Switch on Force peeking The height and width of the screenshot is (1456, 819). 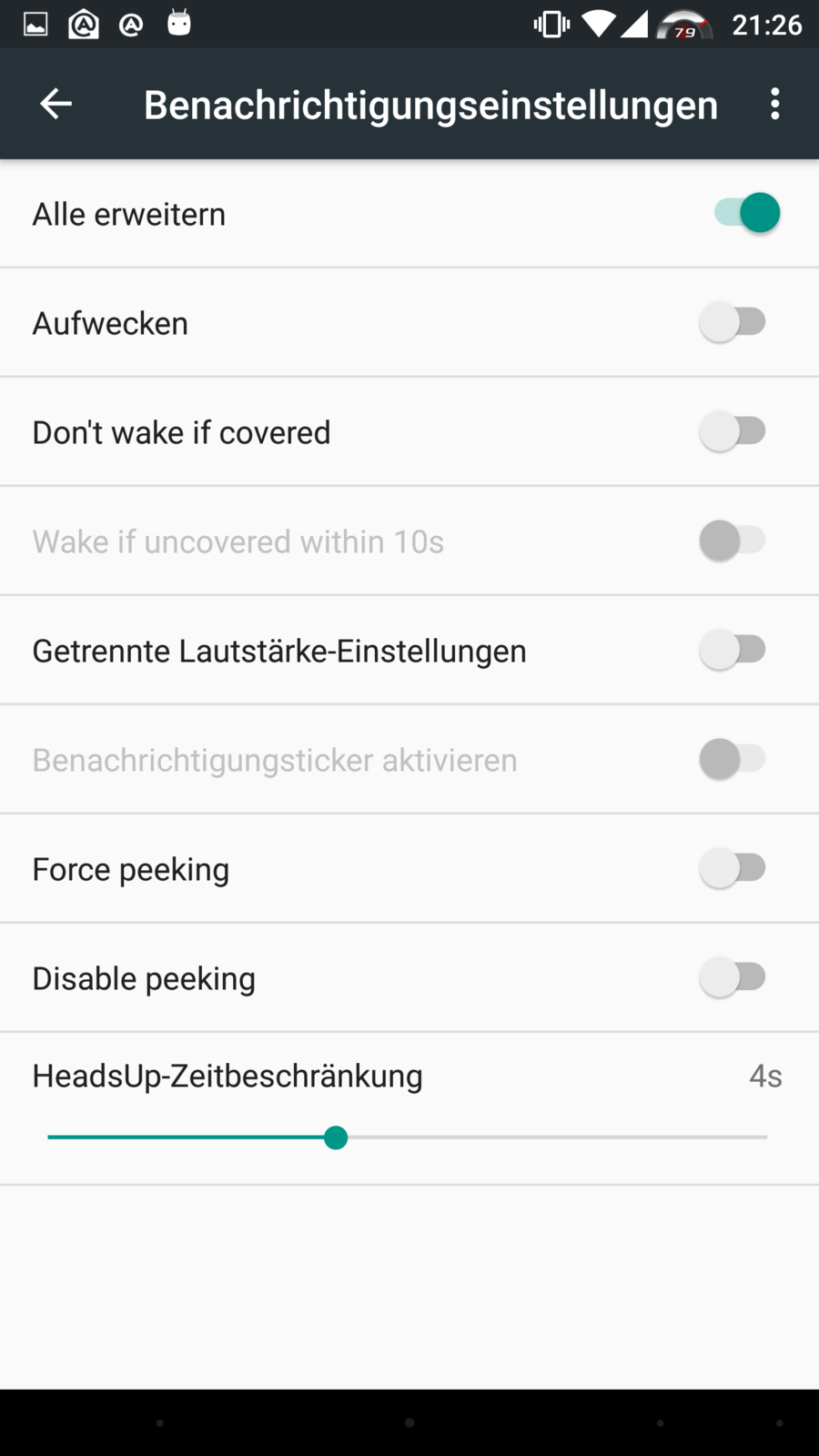click(733, 868)
